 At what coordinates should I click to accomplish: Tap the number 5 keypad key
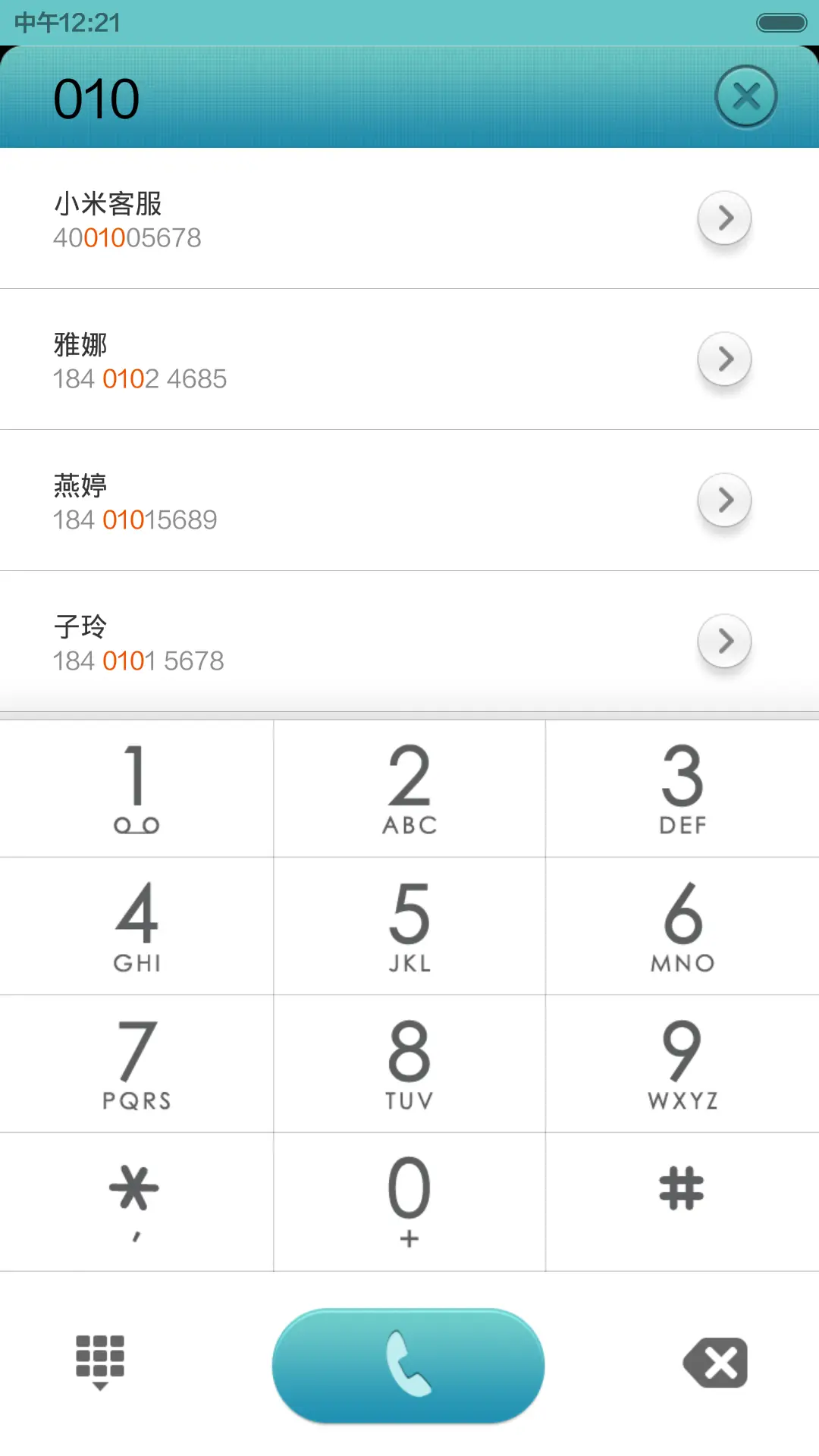409,927
